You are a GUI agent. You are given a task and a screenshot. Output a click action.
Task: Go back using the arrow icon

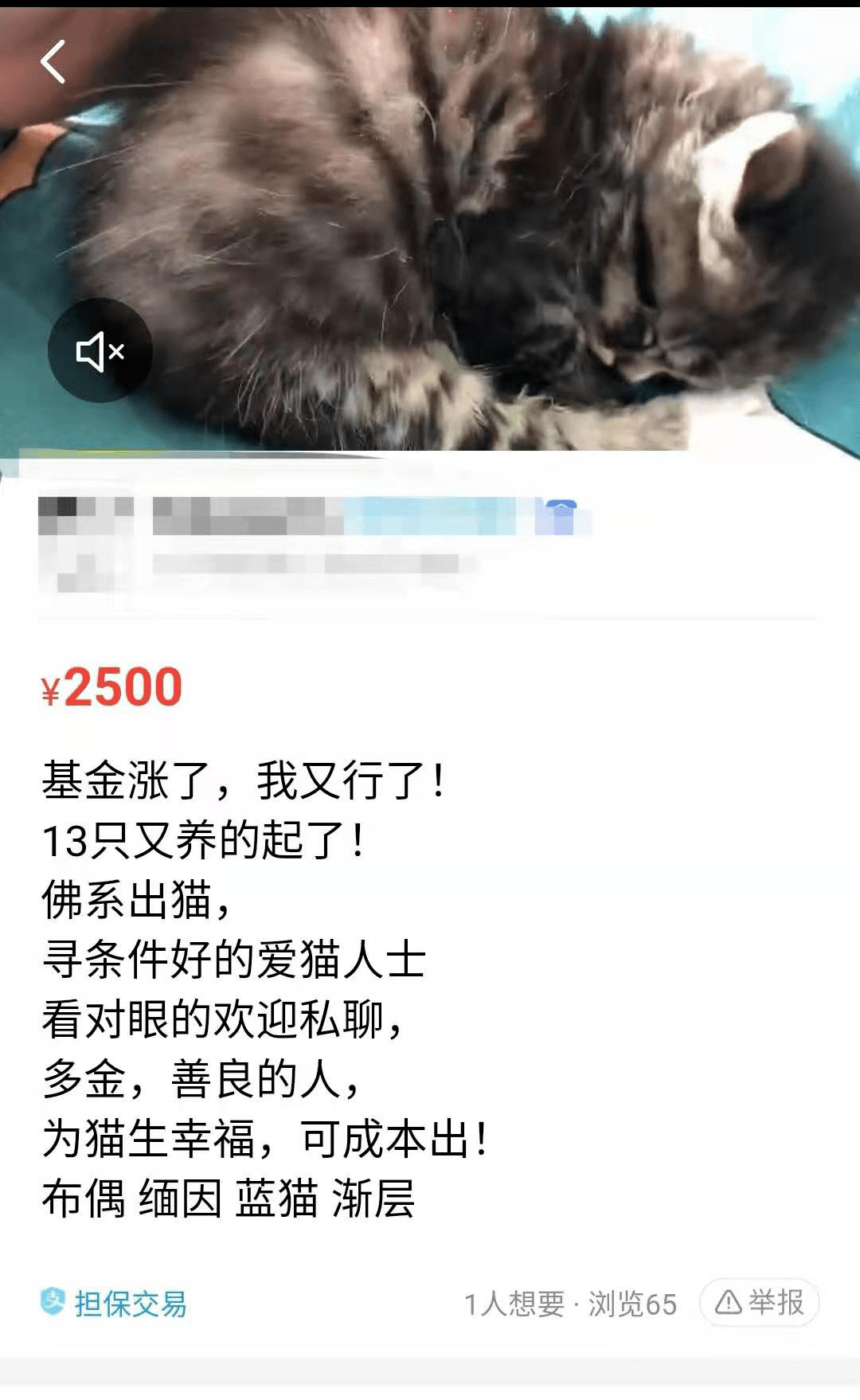53,62
